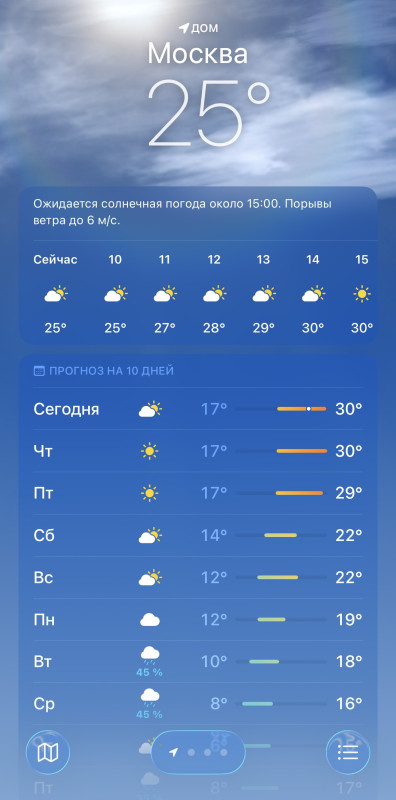Open Monday (Пн) forecast
396x800 pixels.
coord(198,620)
